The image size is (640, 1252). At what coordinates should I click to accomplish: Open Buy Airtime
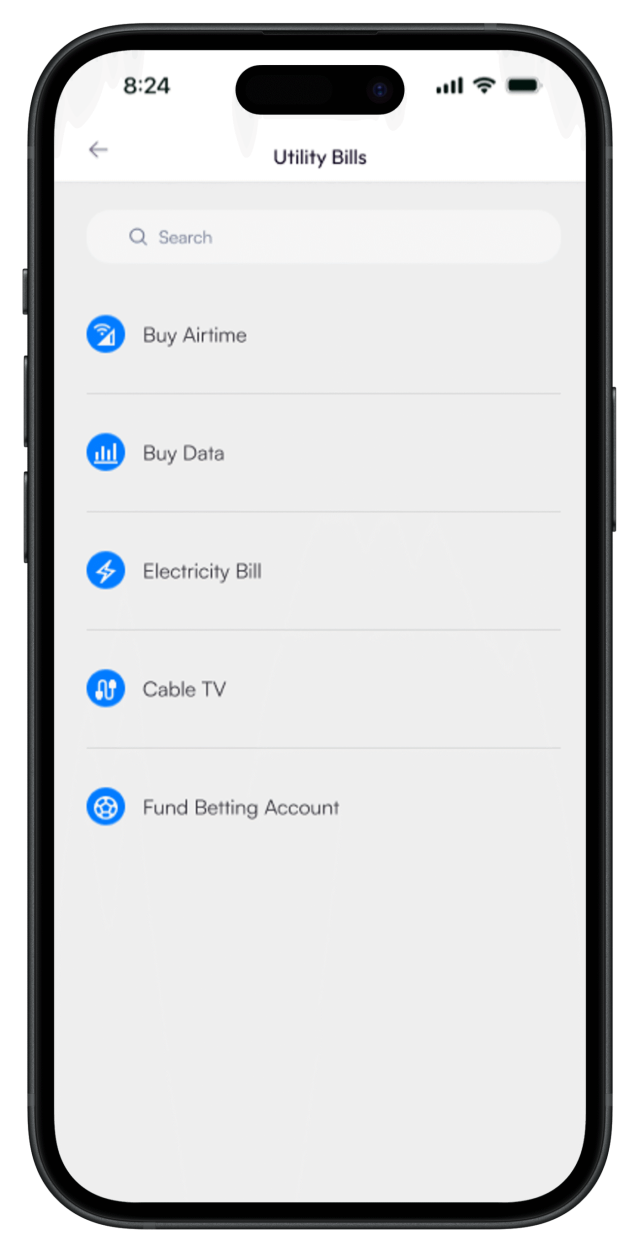[x=195, y=335]
